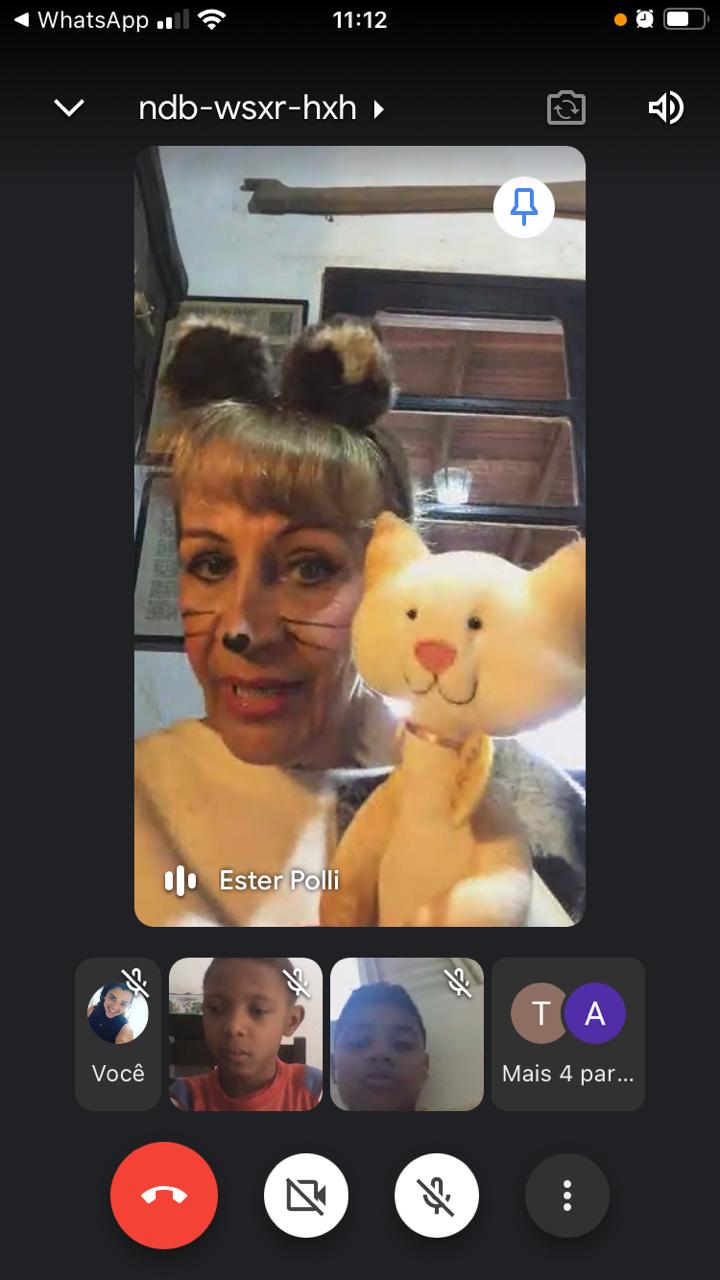Turn the camera on
720x1280 pixels.
pos(306,1195)
